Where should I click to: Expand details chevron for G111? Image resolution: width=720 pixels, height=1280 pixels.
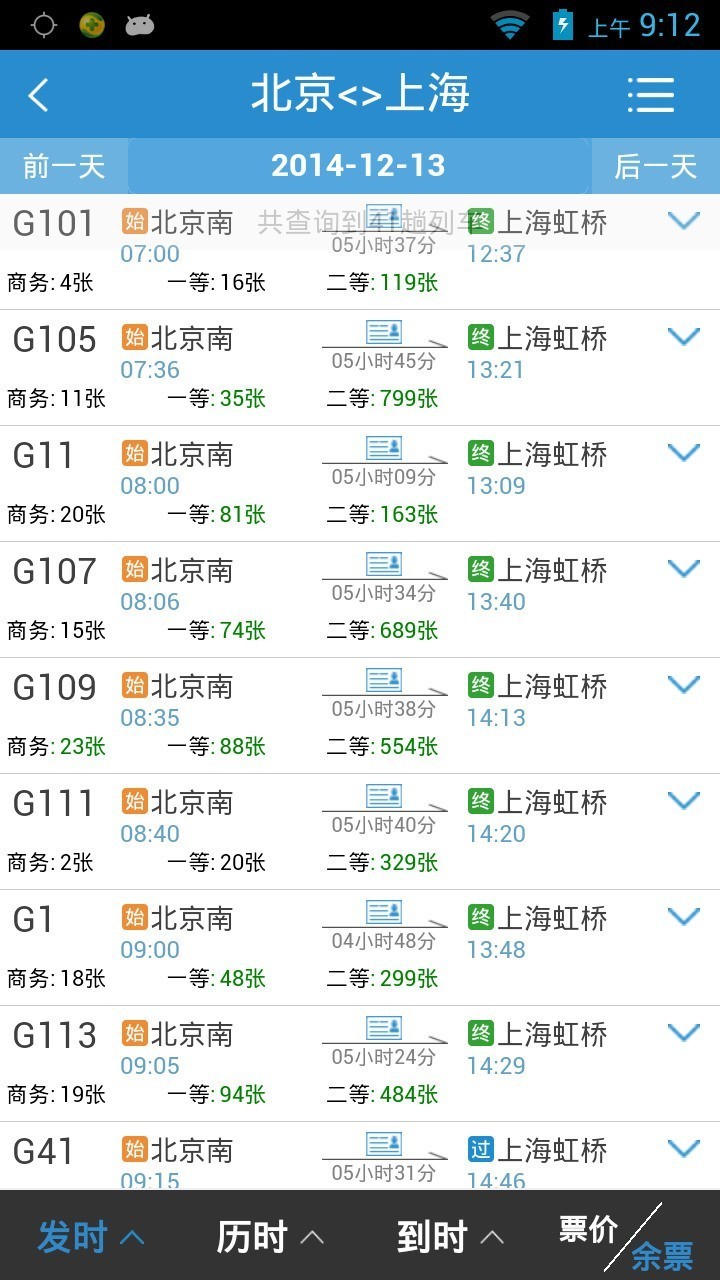tap(684, 801)
